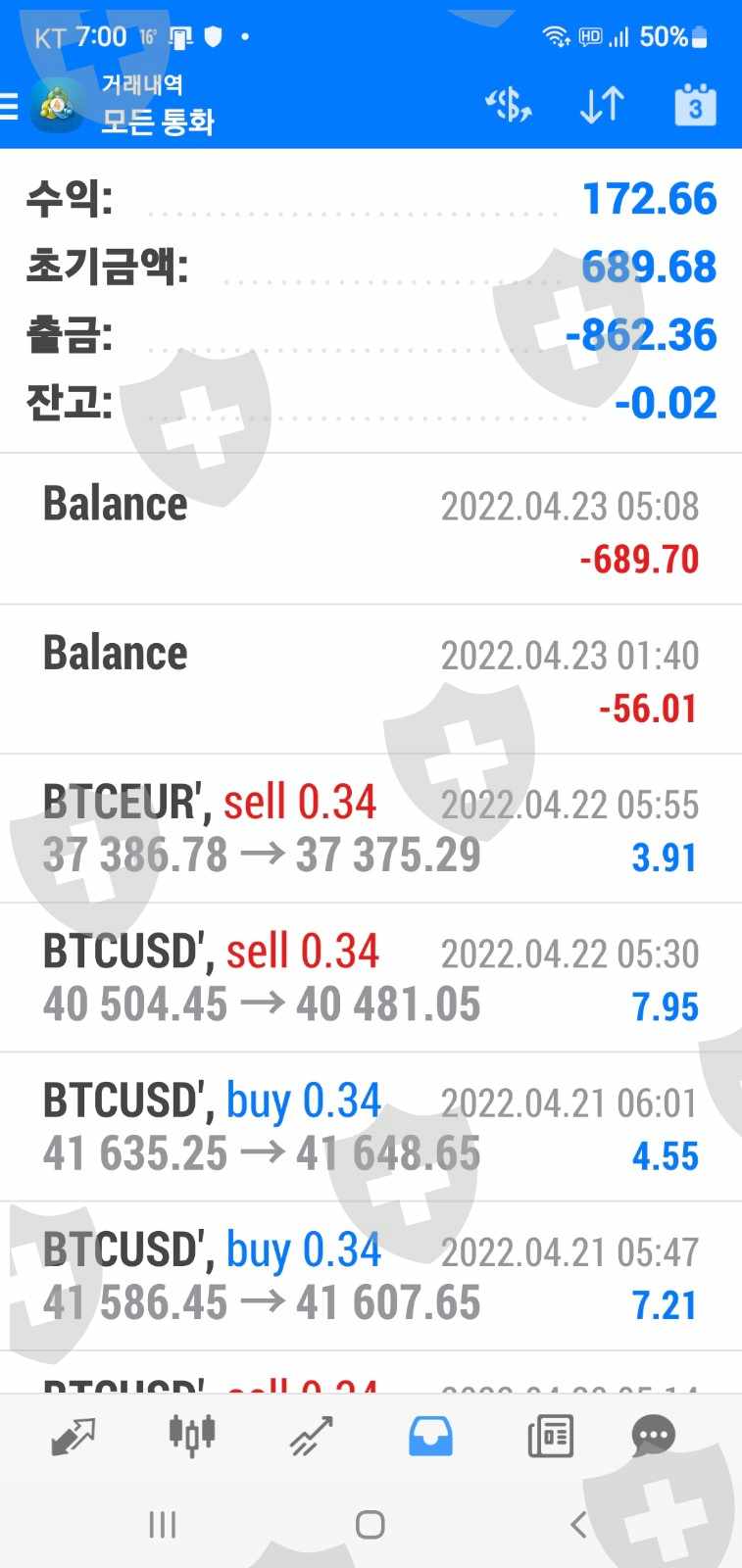
Task: Open the BTCUSD buy trade with 4.55 profit
Action: click(371, 1127)
